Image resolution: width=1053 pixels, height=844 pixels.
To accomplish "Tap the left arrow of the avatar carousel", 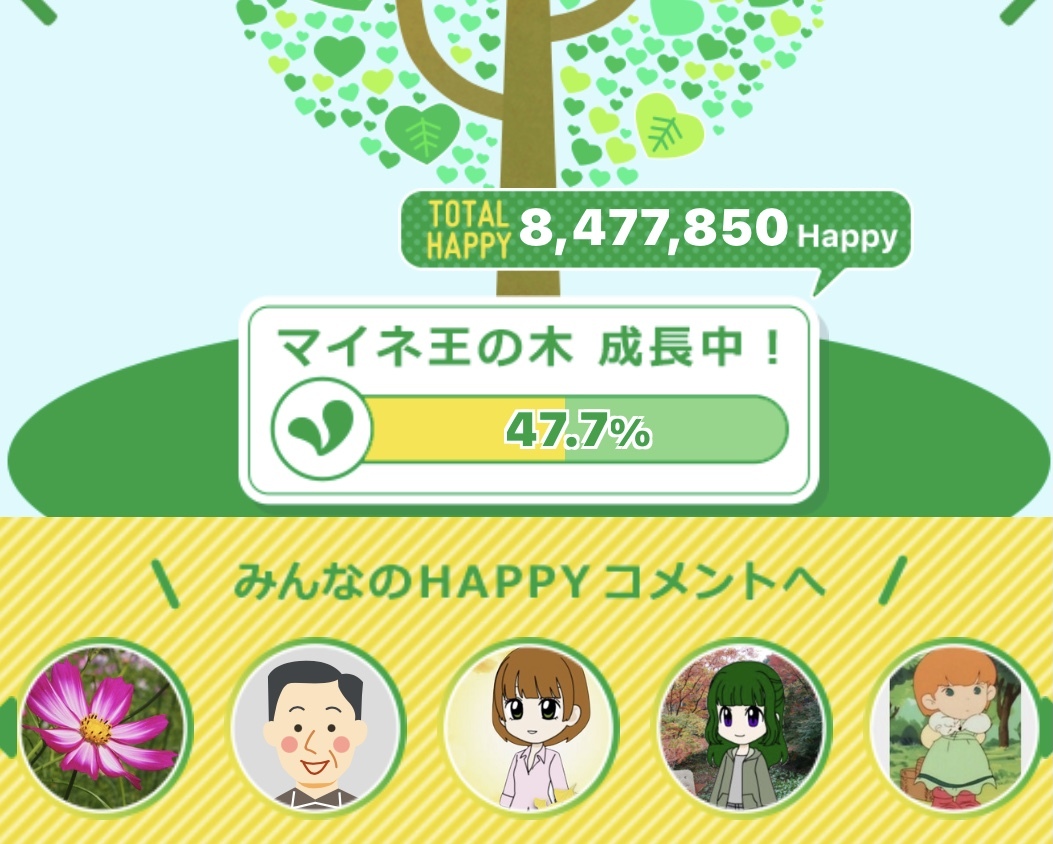I will pos(7,728).
